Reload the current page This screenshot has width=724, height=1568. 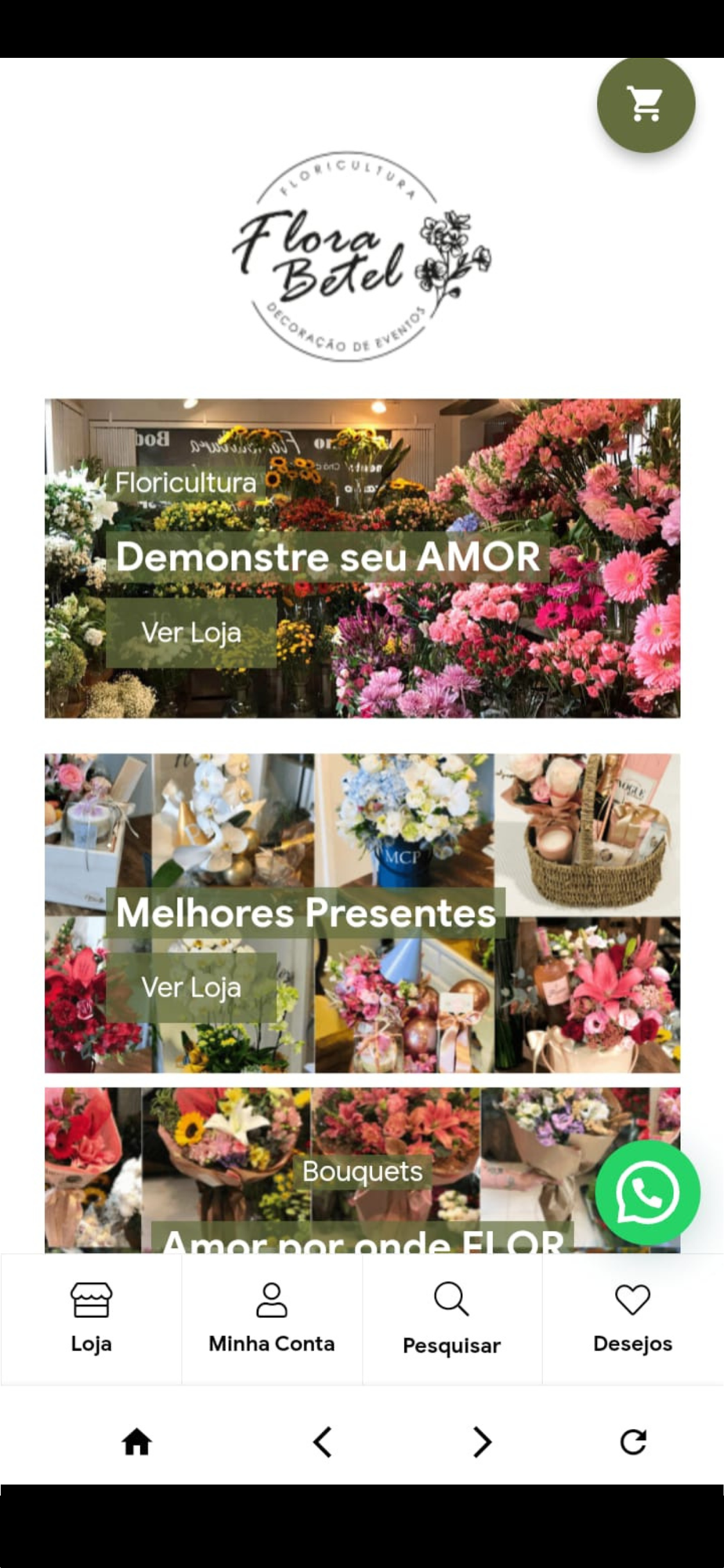click(x=633, y=1442)
